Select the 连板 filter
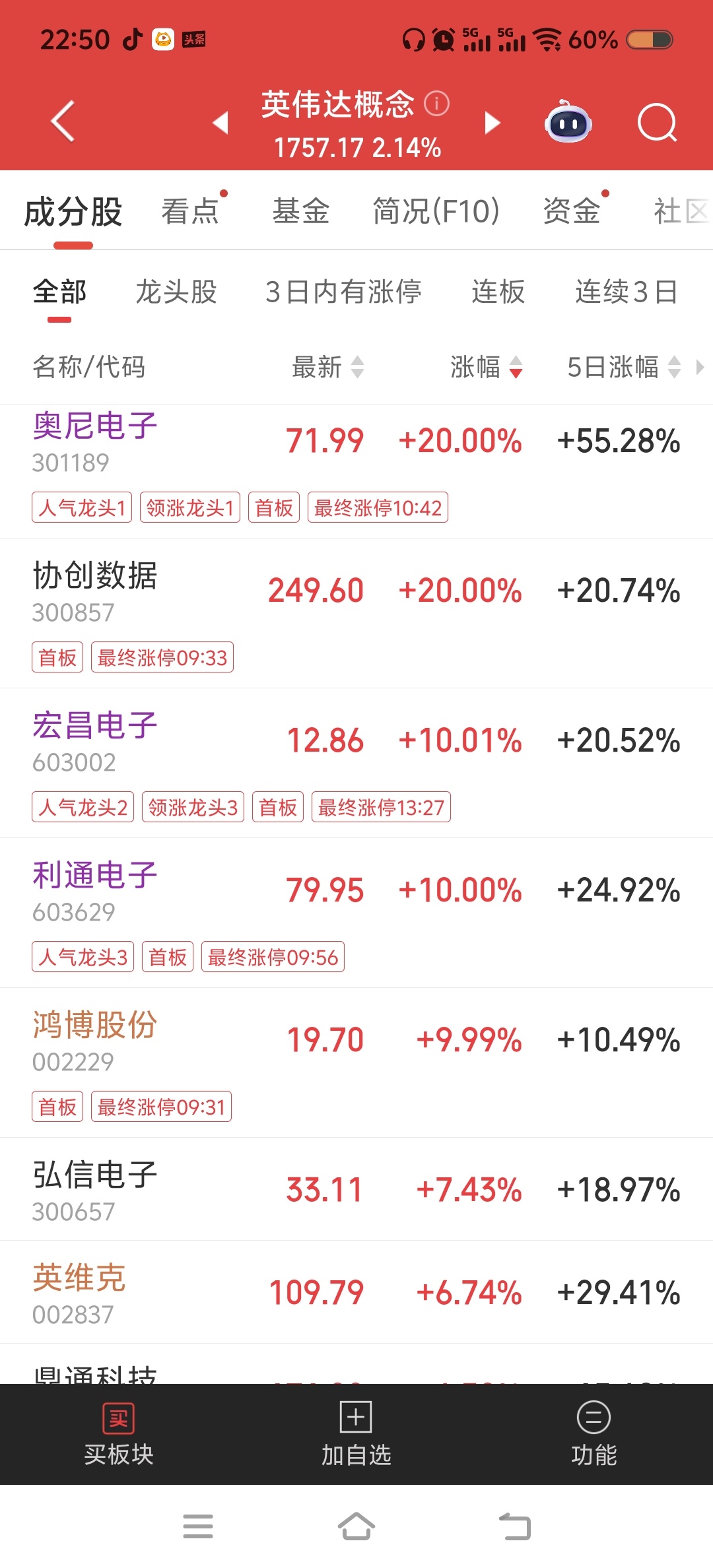The width and height of the screenshot is (713, 1568). [498, 292]
